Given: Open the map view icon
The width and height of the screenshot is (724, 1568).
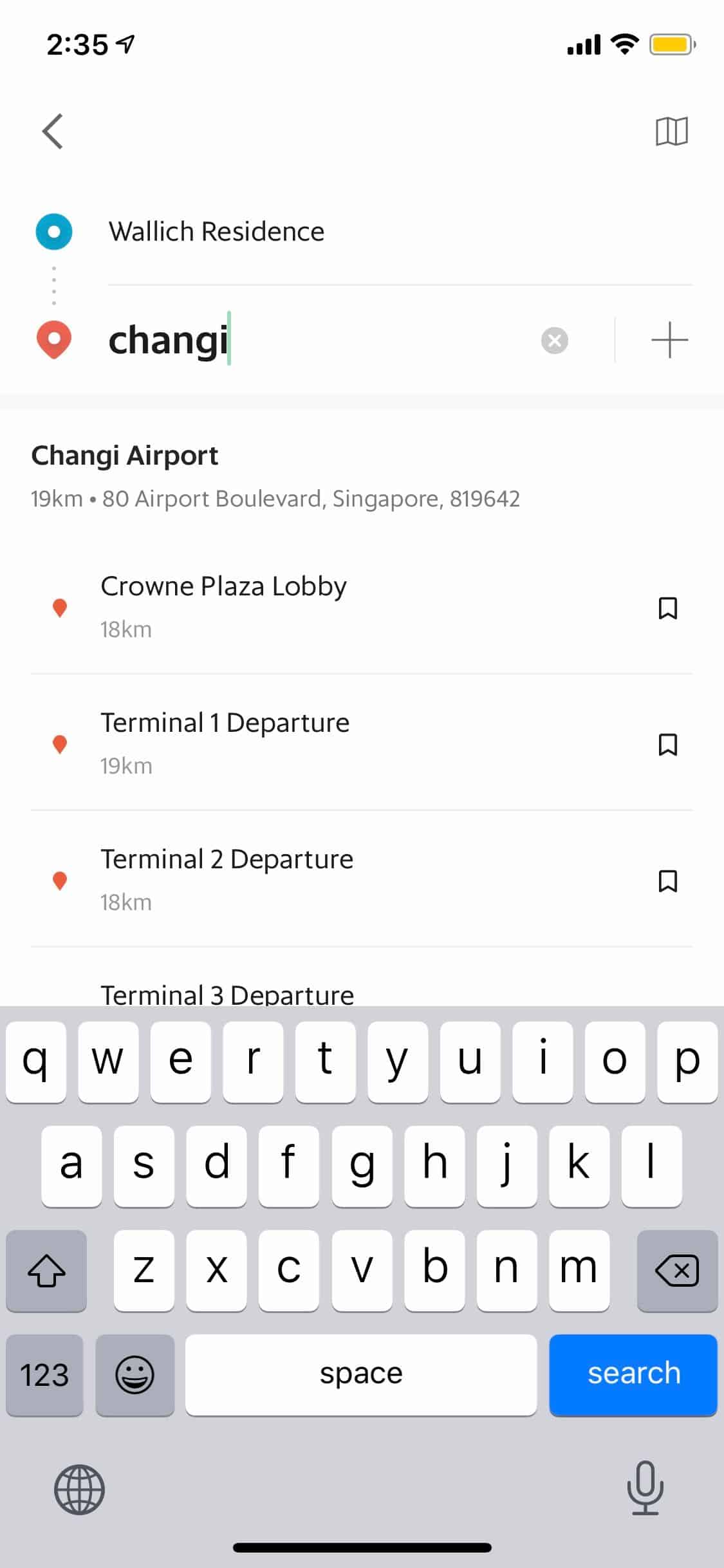Looking at the screenshot, I should pyautogui.click(x=671, y=131).
